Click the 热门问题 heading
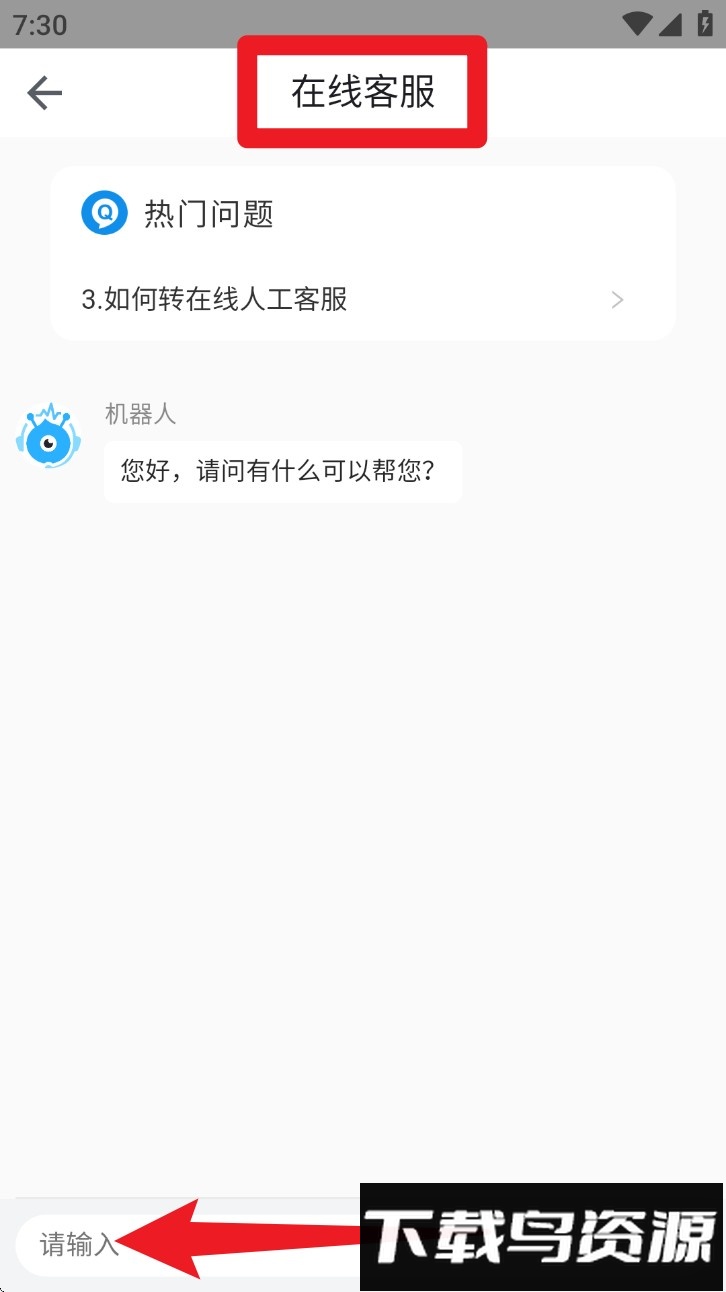Screen dimensions: 726x1292 (x=208, y=212)
